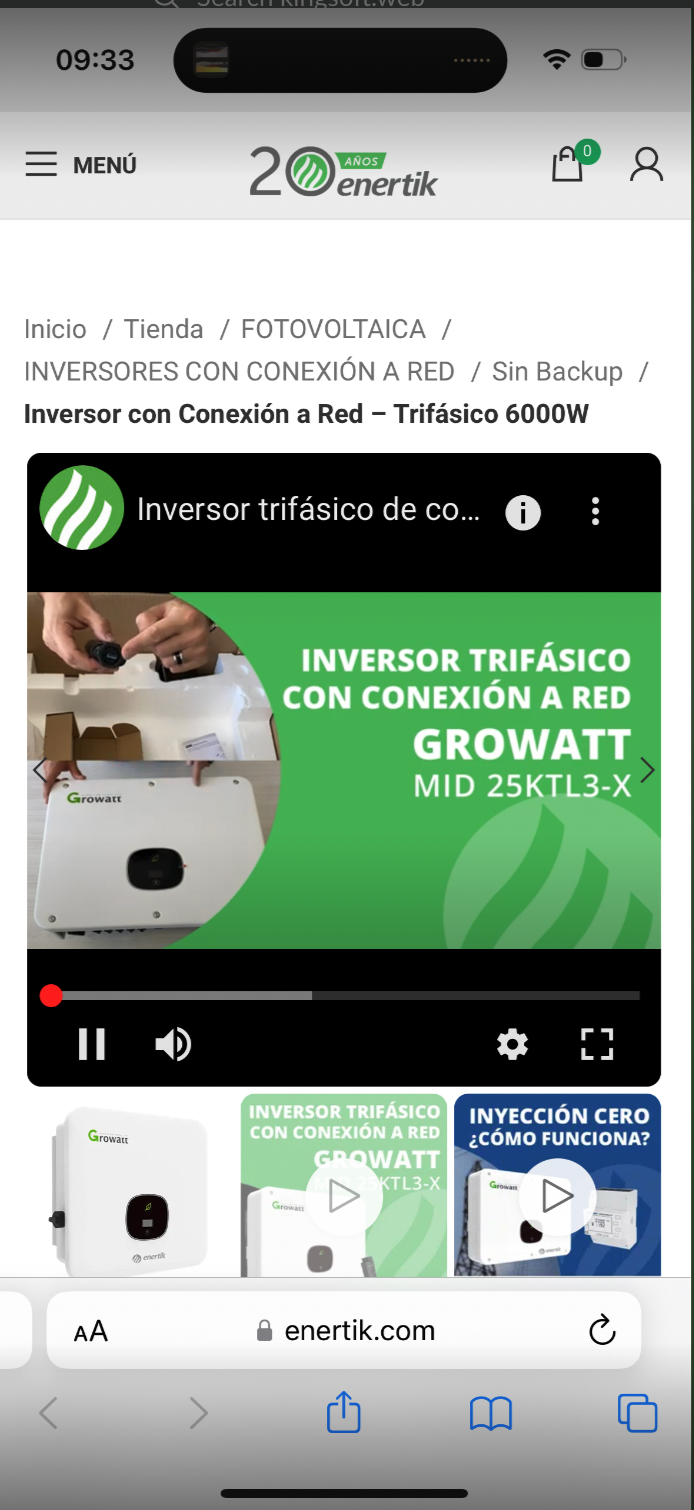Image resolution: width=694 pixels, height=1510 pixels.
Task: Open the Sin Backup breadcrumb link
Action: (x=557, y=372)
